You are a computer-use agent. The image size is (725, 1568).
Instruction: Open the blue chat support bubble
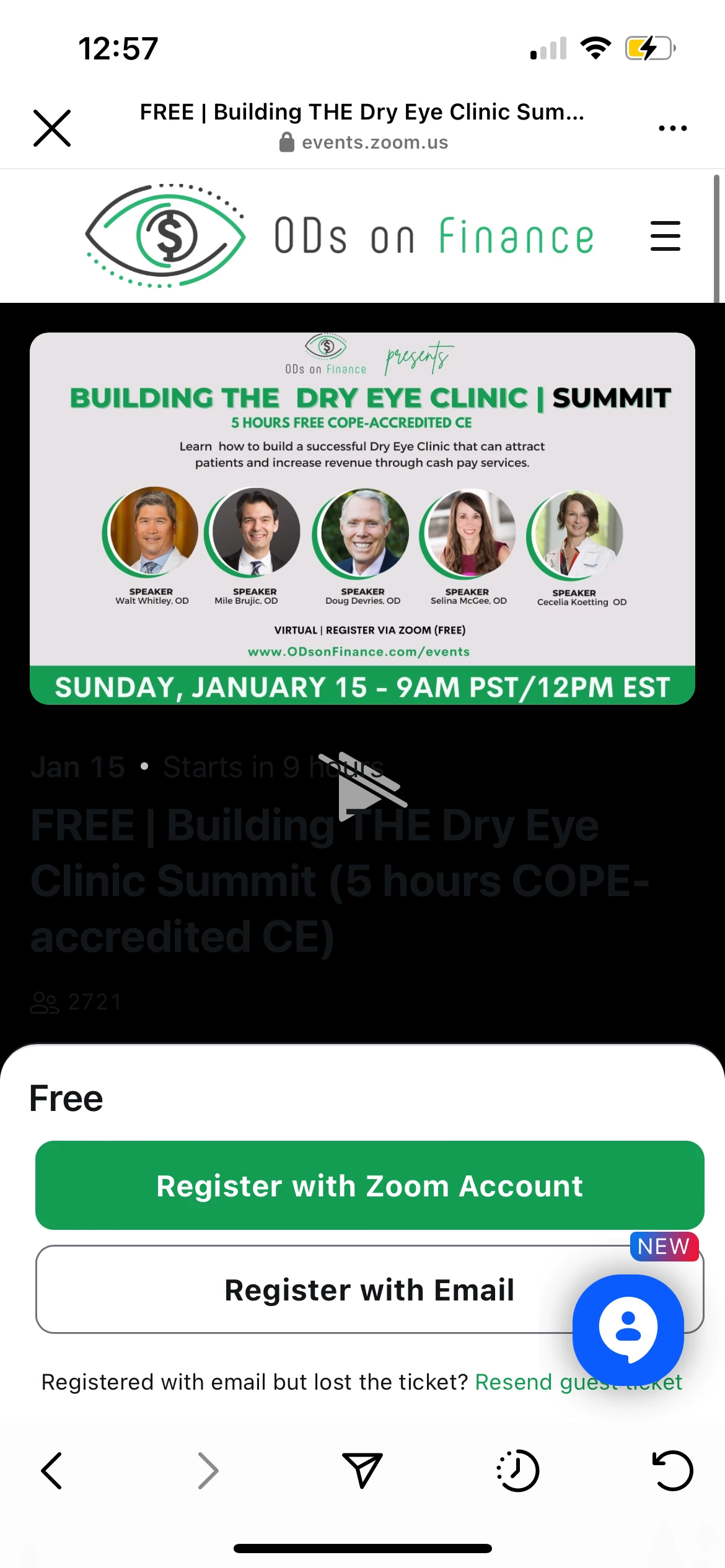coord(628,1329)
